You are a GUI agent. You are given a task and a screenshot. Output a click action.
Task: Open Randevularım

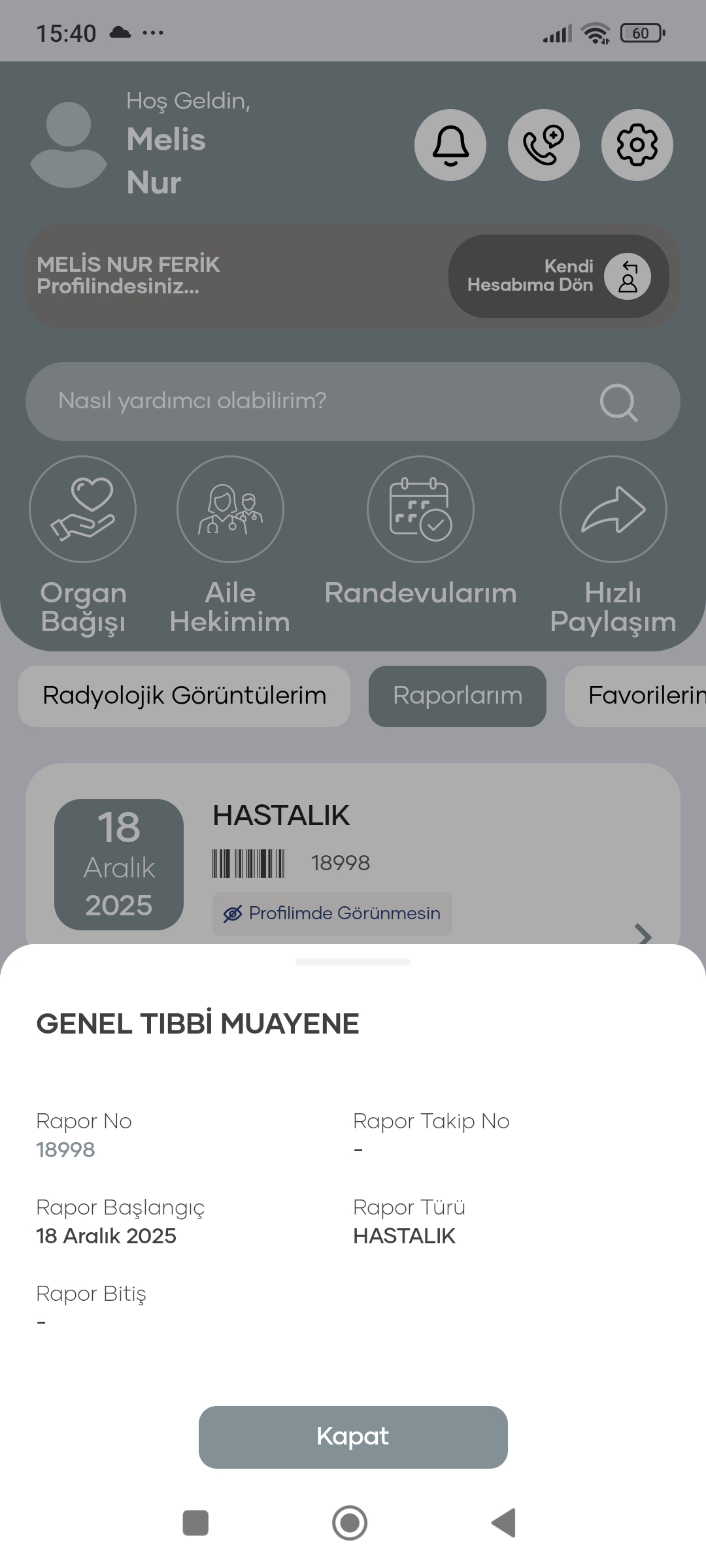(x=420, y=510)
